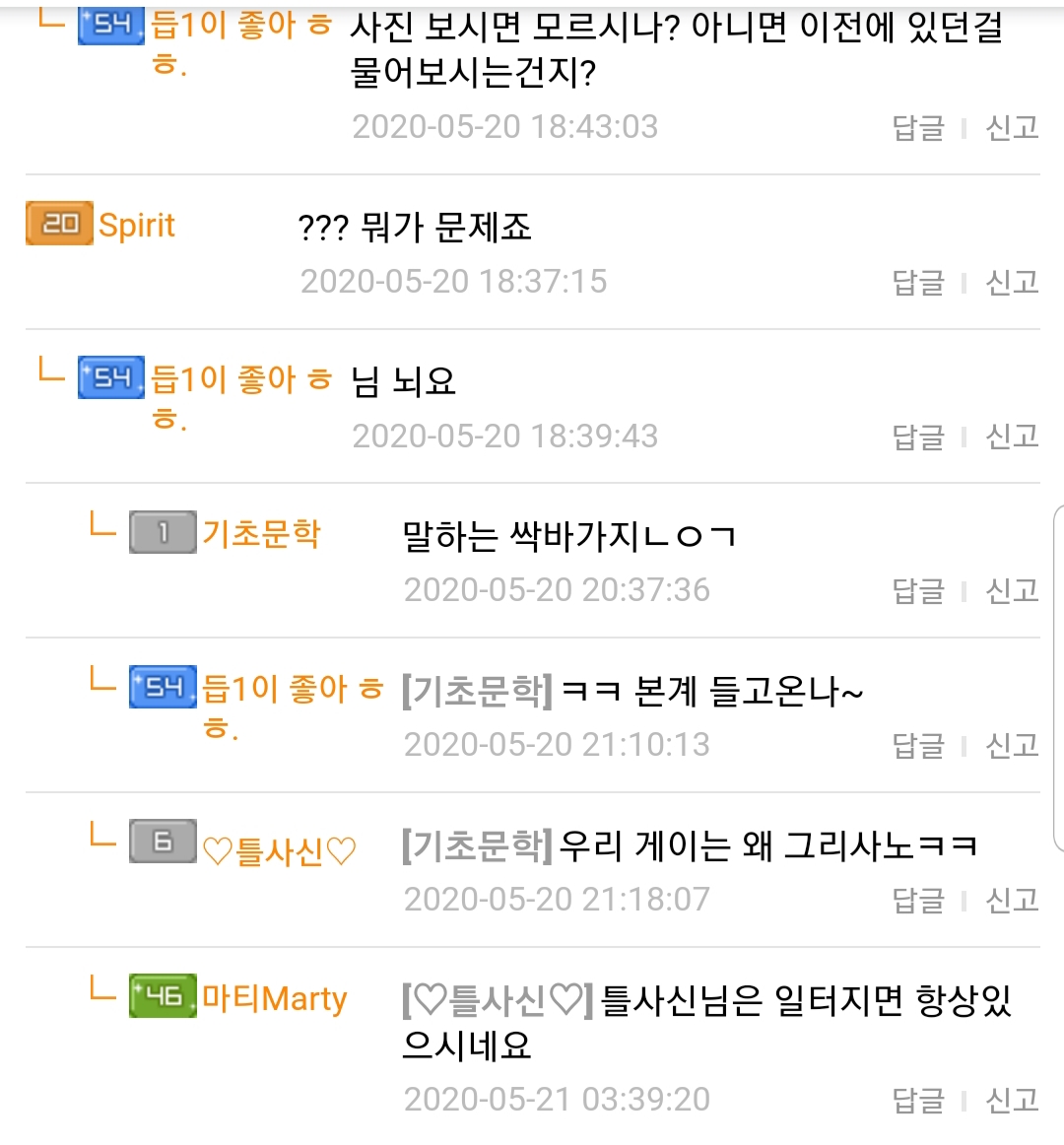Screen dimensions: 1064x1145
Task: Reply to the comment dated 18:43:03
Action: click(917, 128)
